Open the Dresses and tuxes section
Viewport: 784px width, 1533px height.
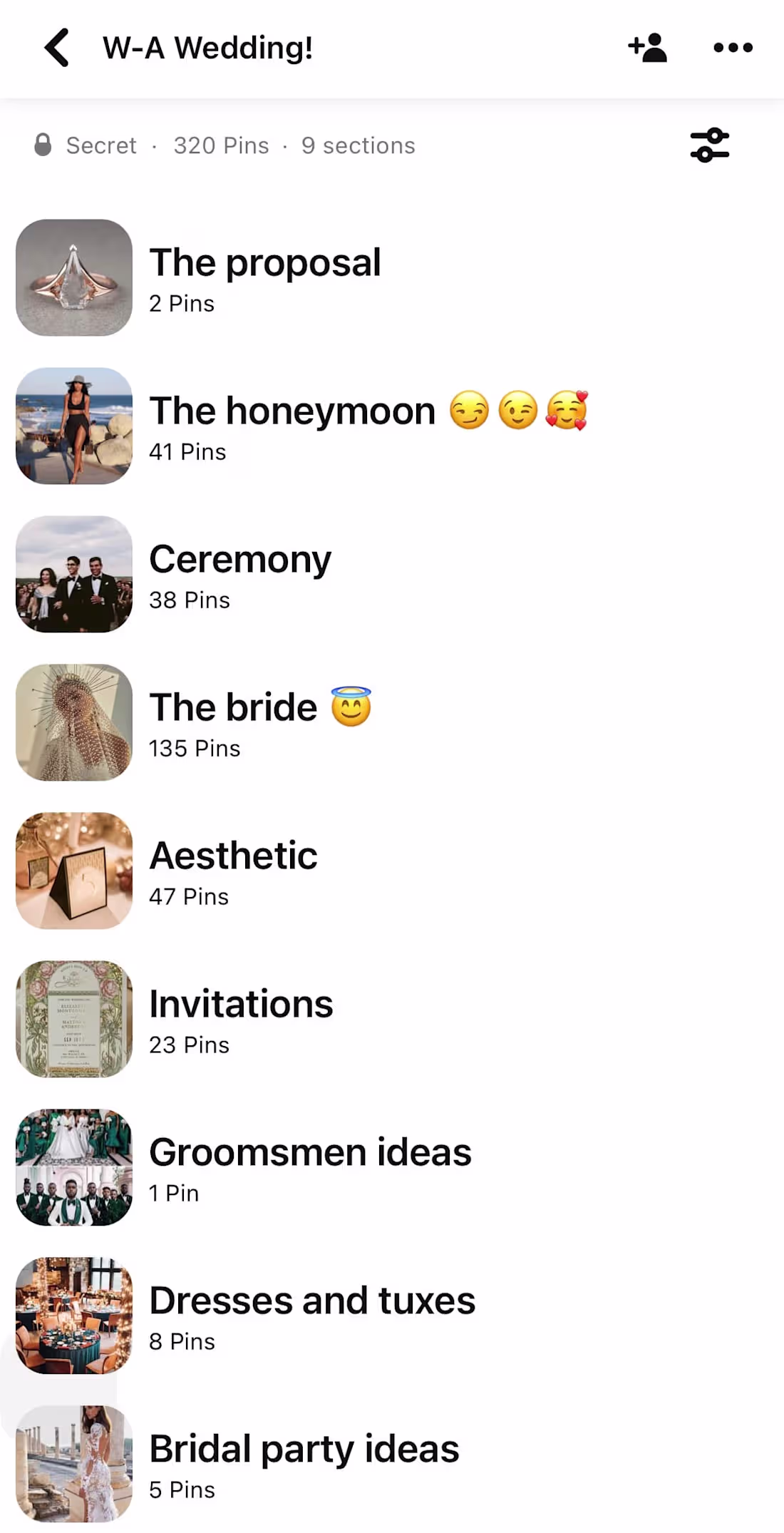coord(311,1300)
